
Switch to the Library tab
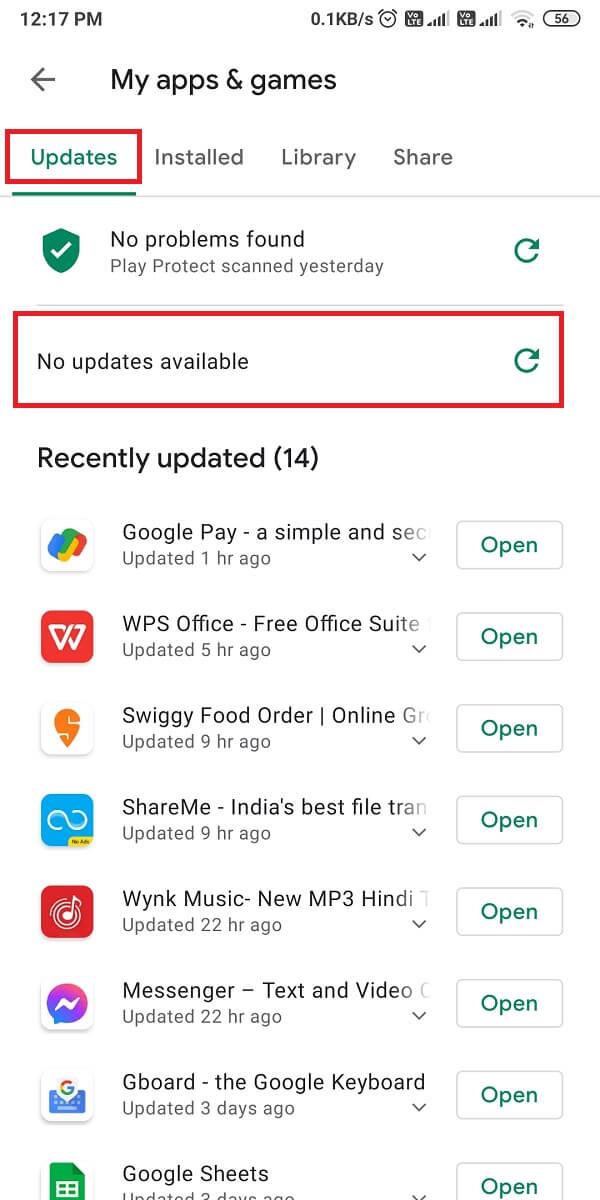[x=318, y=157]
